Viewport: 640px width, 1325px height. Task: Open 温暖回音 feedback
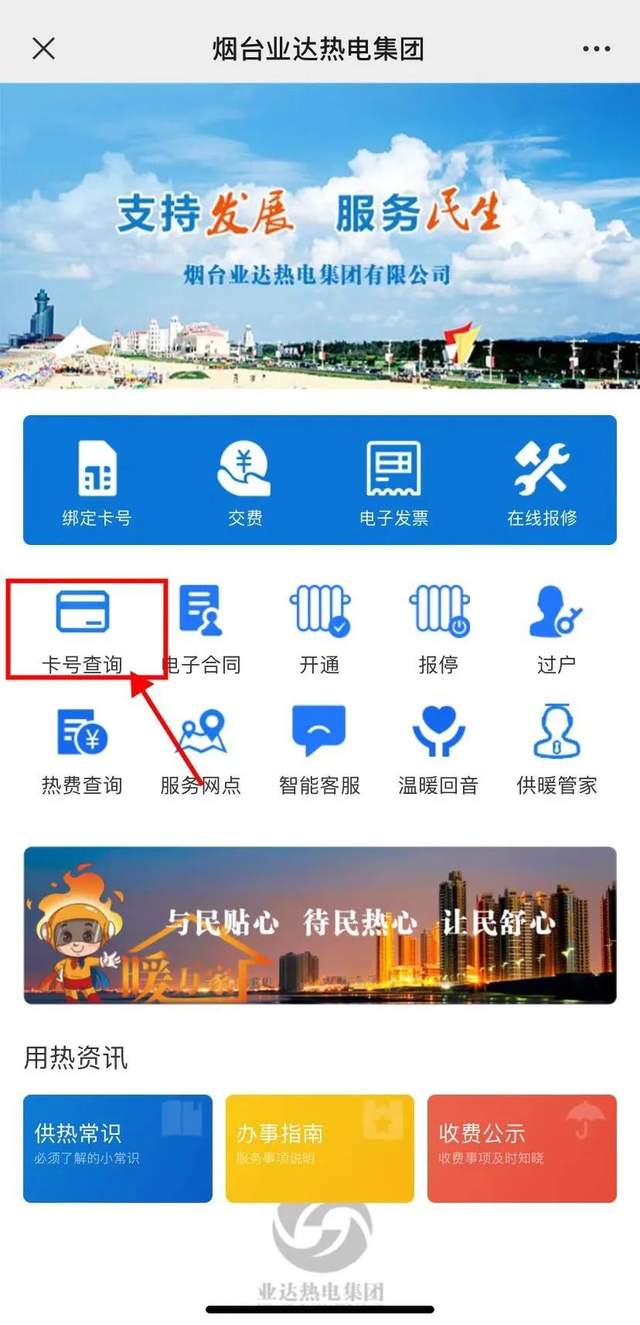[x=438, y=749]
